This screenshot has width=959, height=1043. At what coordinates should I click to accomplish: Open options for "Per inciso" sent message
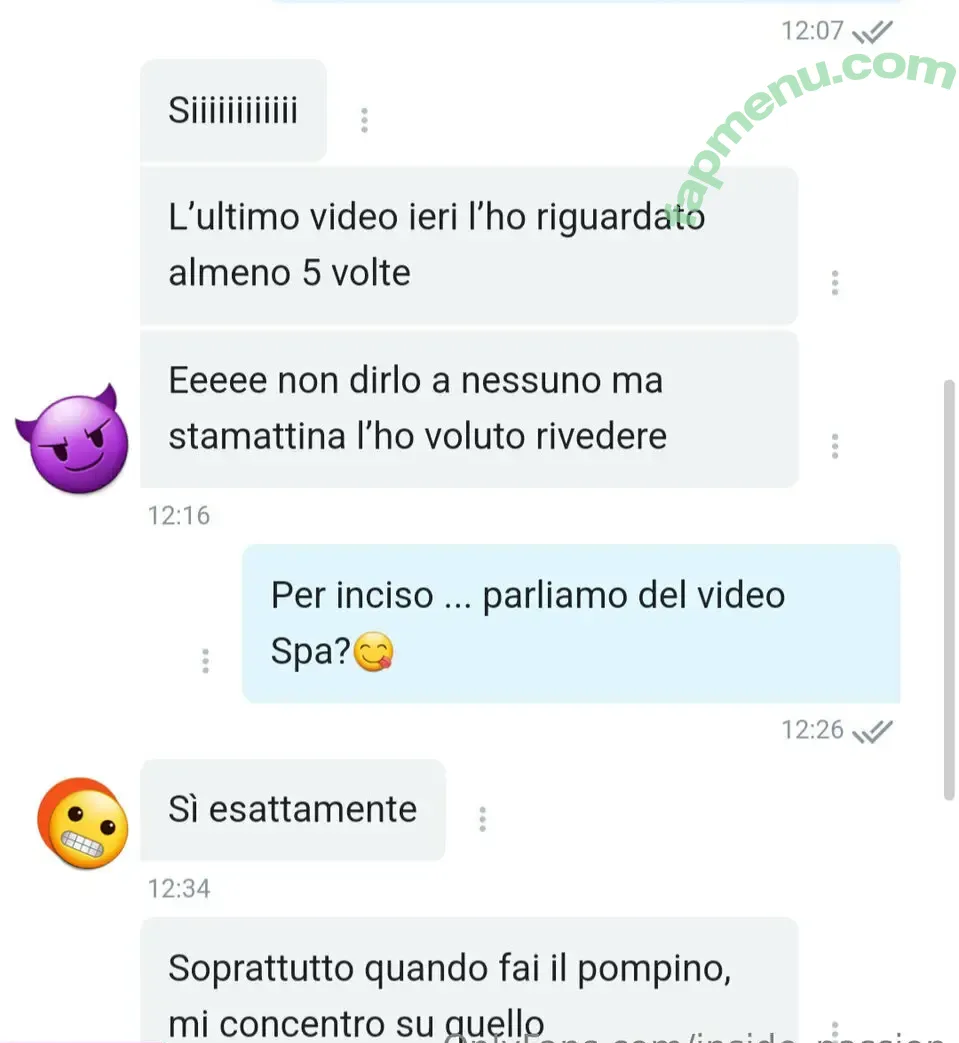[x=205, y=661]
